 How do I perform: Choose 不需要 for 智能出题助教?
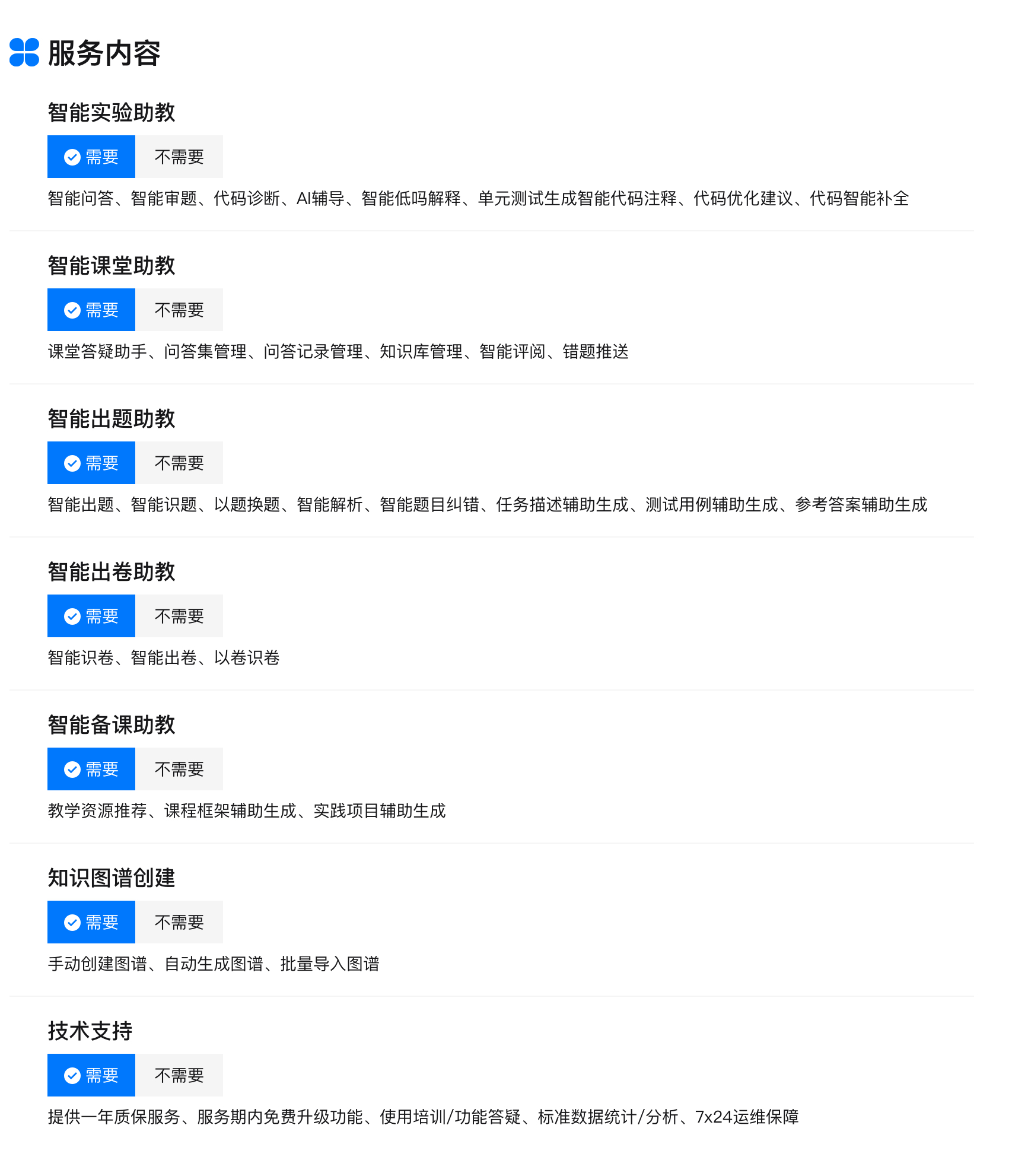point(179,463)
